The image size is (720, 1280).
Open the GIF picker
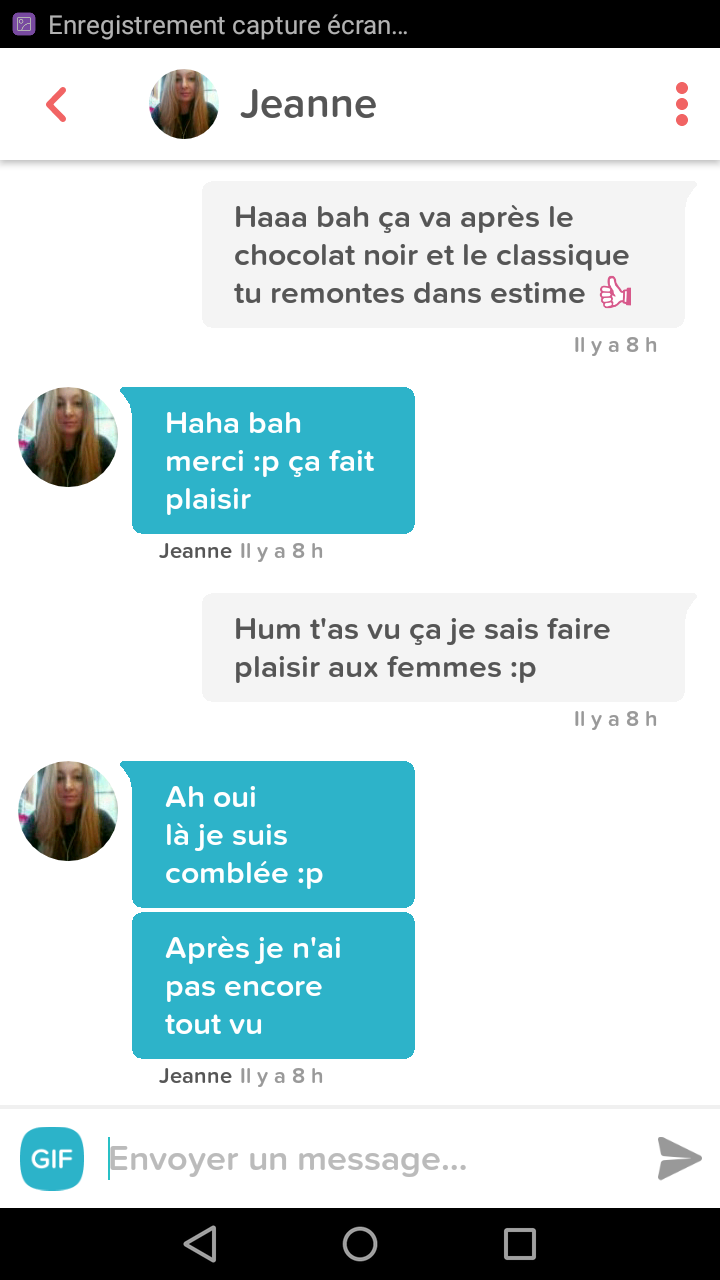pyautogui.click(x=52, y=1159)
